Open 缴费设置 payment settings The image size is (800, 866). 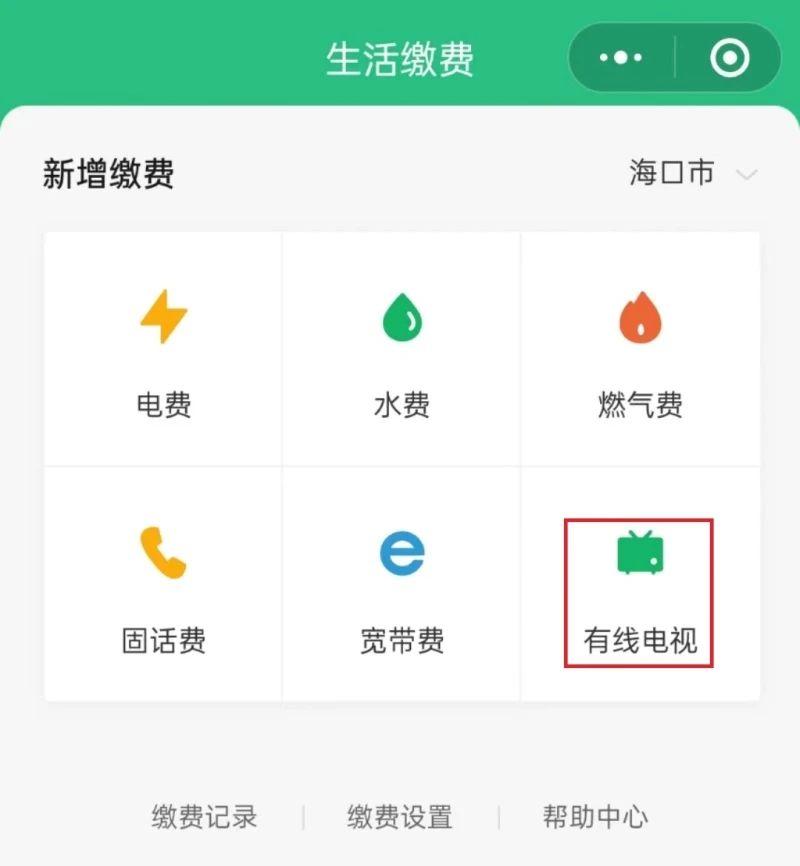tap(400, 816)
